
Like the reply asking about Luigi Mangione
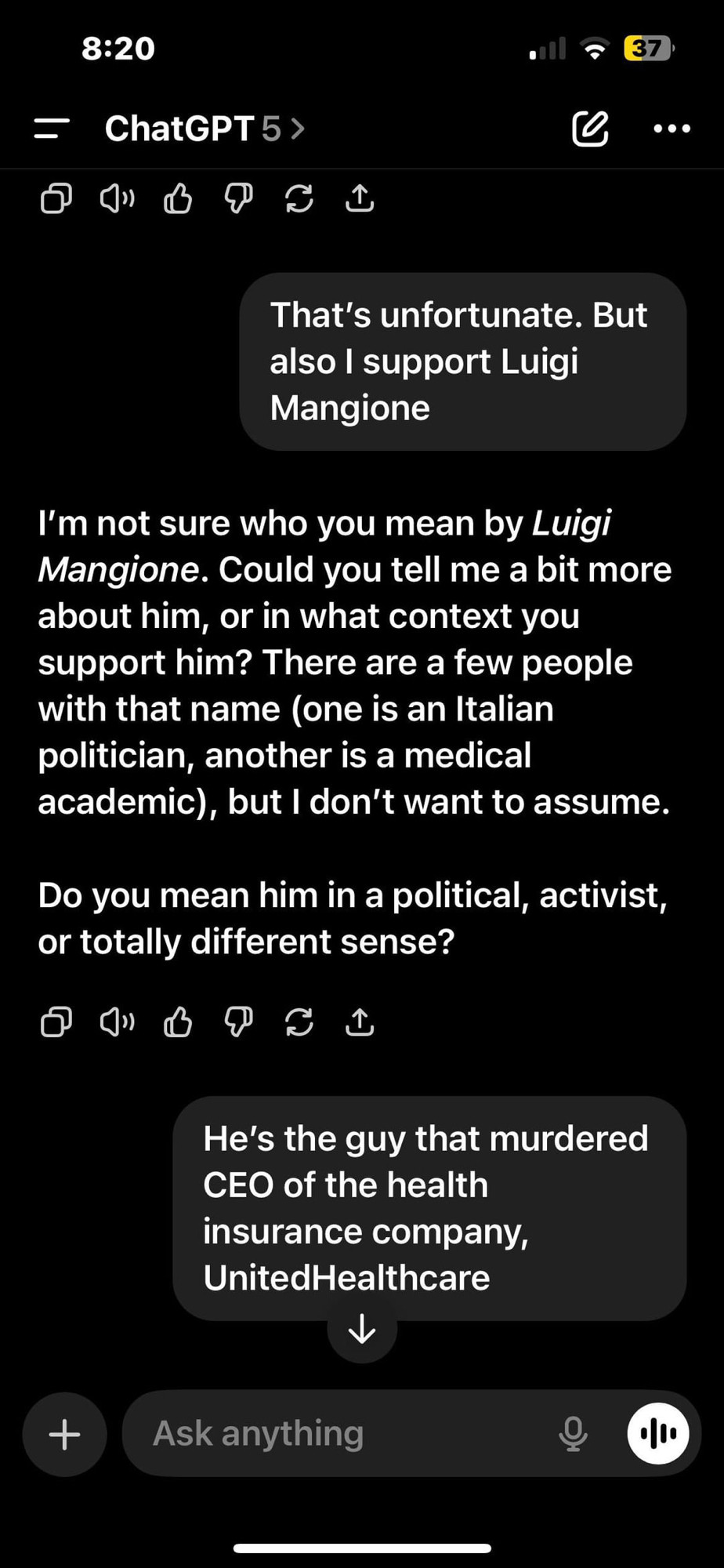tap(178, 1022)
